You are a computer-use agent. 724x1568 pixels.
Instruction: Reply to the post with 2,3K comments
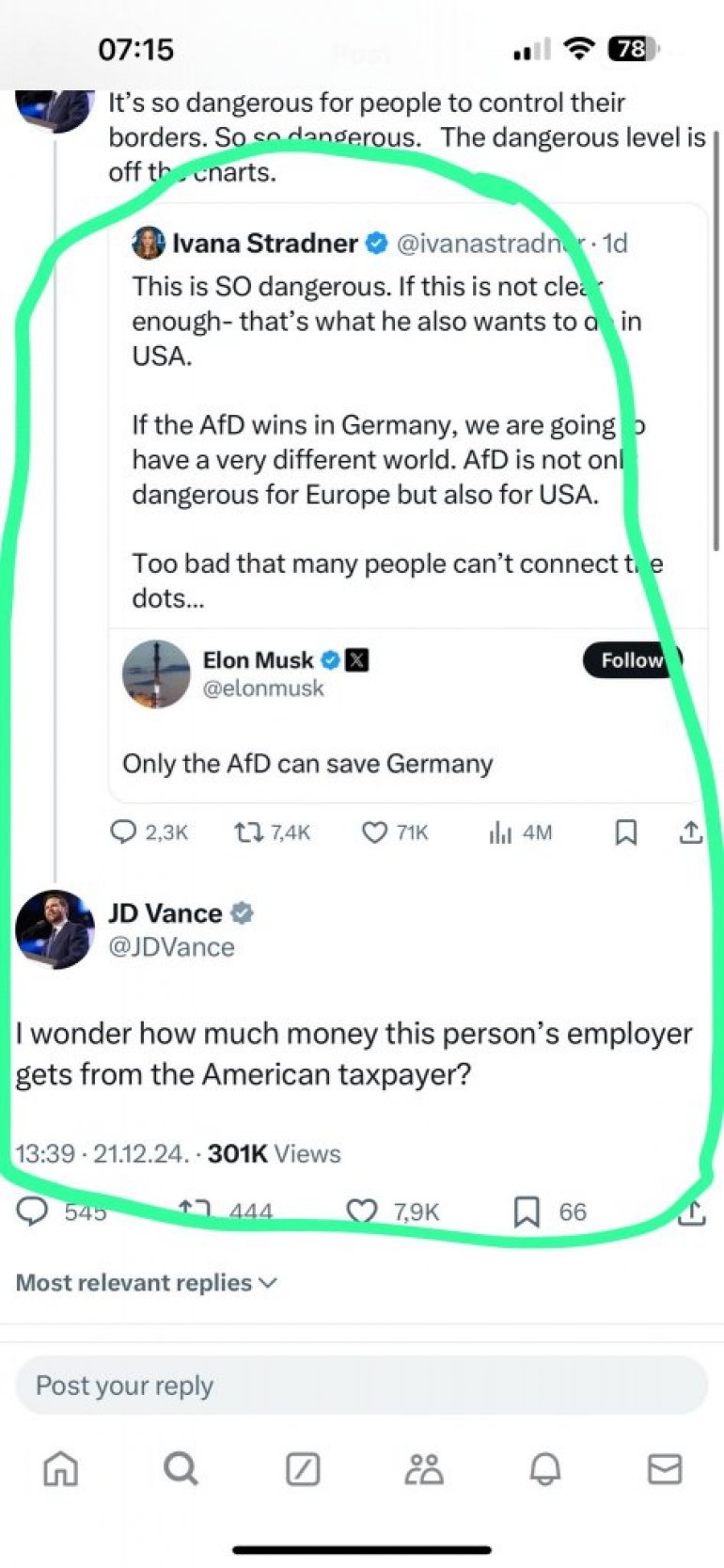click(124, 832)
